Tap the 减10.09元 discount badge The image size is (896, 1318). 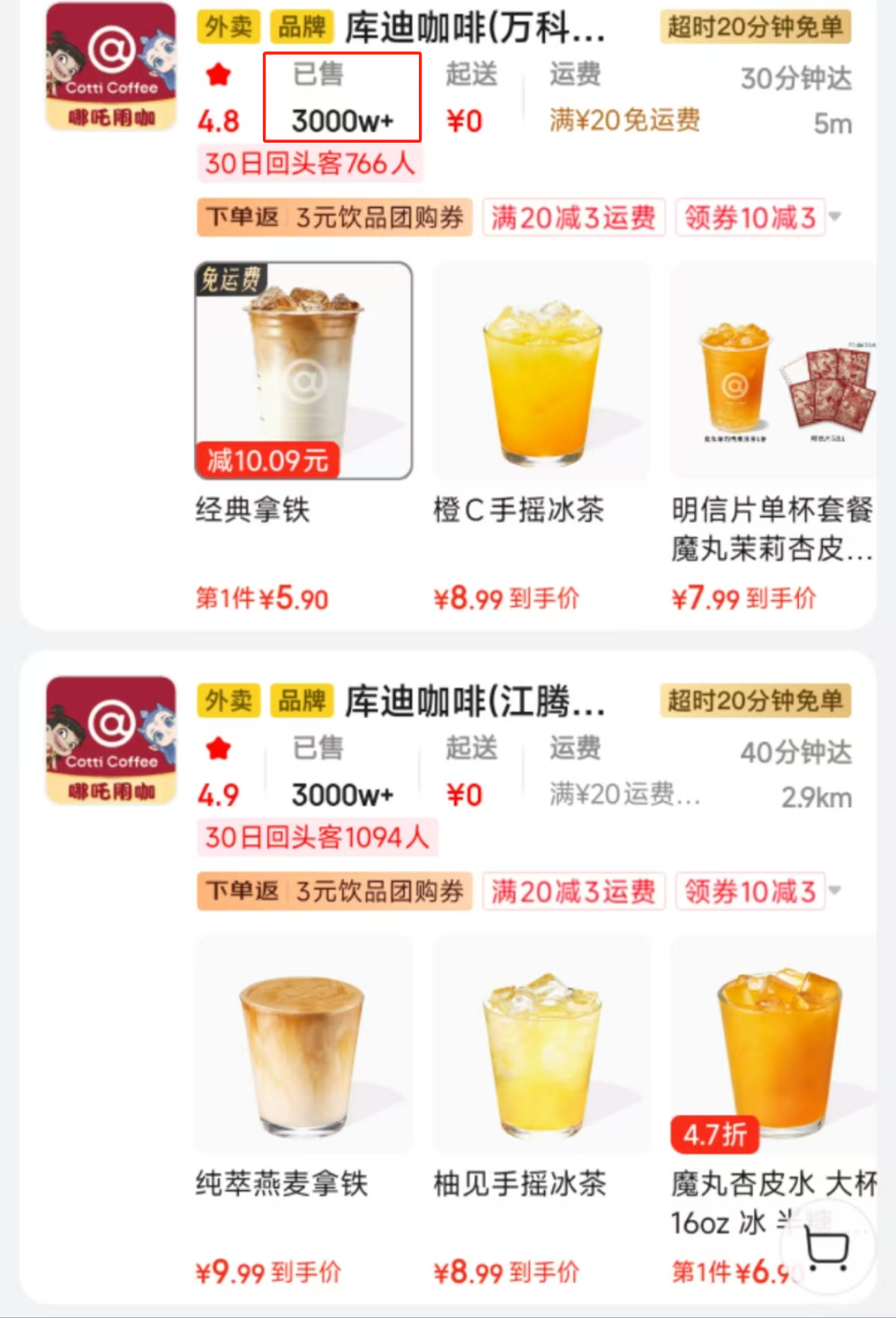coord(265,456)
